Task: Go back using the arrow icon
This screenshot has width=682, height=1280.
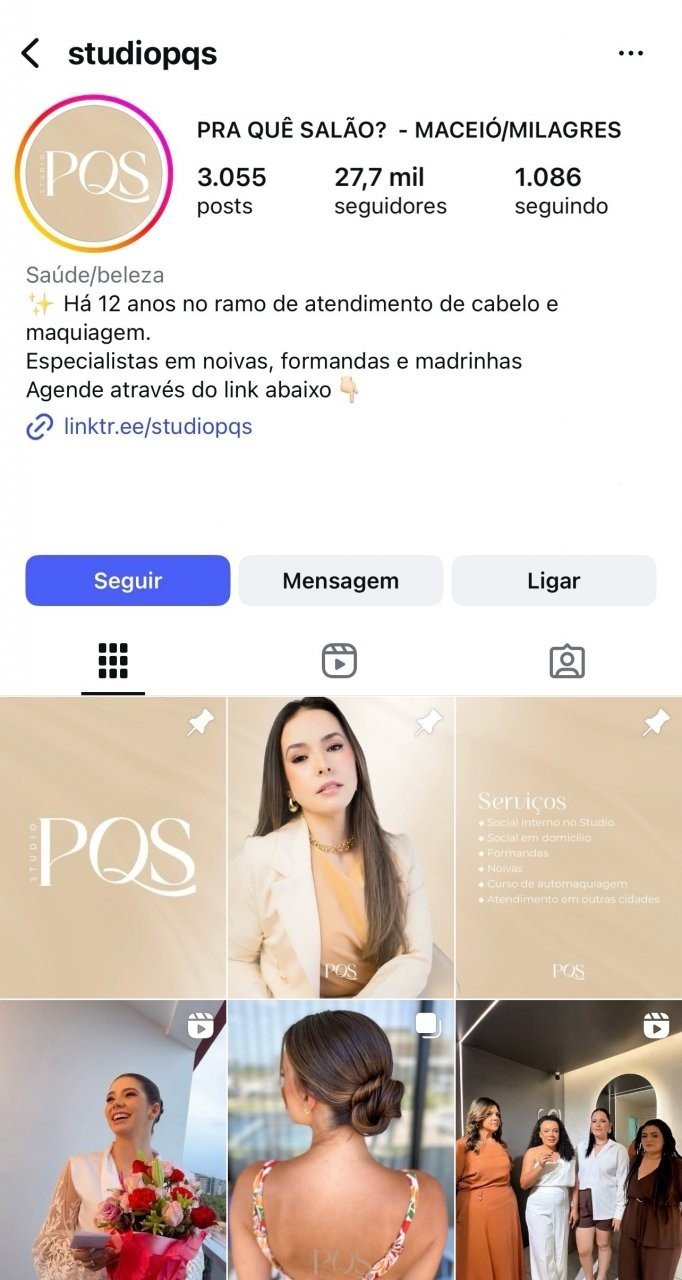Action: 31,53
